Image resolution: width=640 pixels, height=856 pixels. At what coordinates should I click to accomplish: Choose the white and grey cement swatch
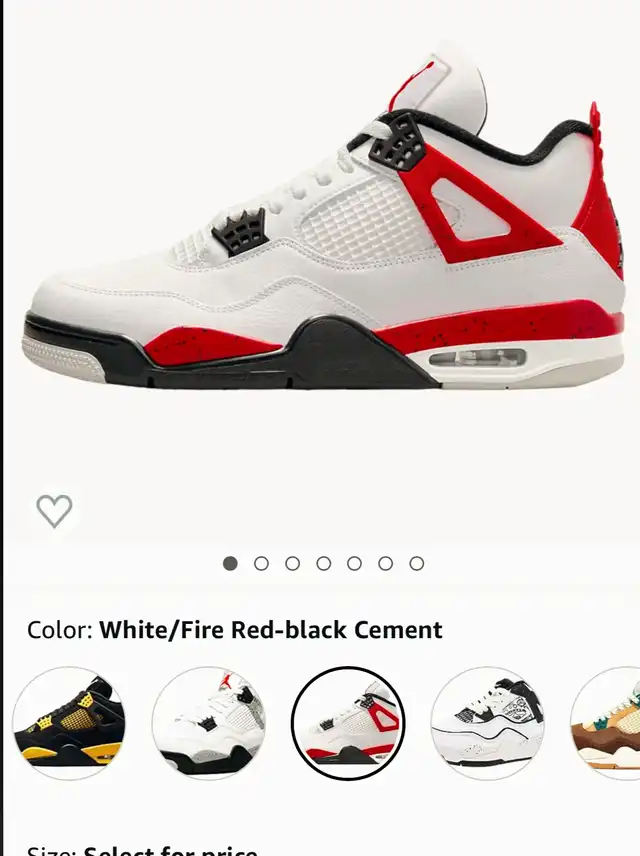point(208,723)
